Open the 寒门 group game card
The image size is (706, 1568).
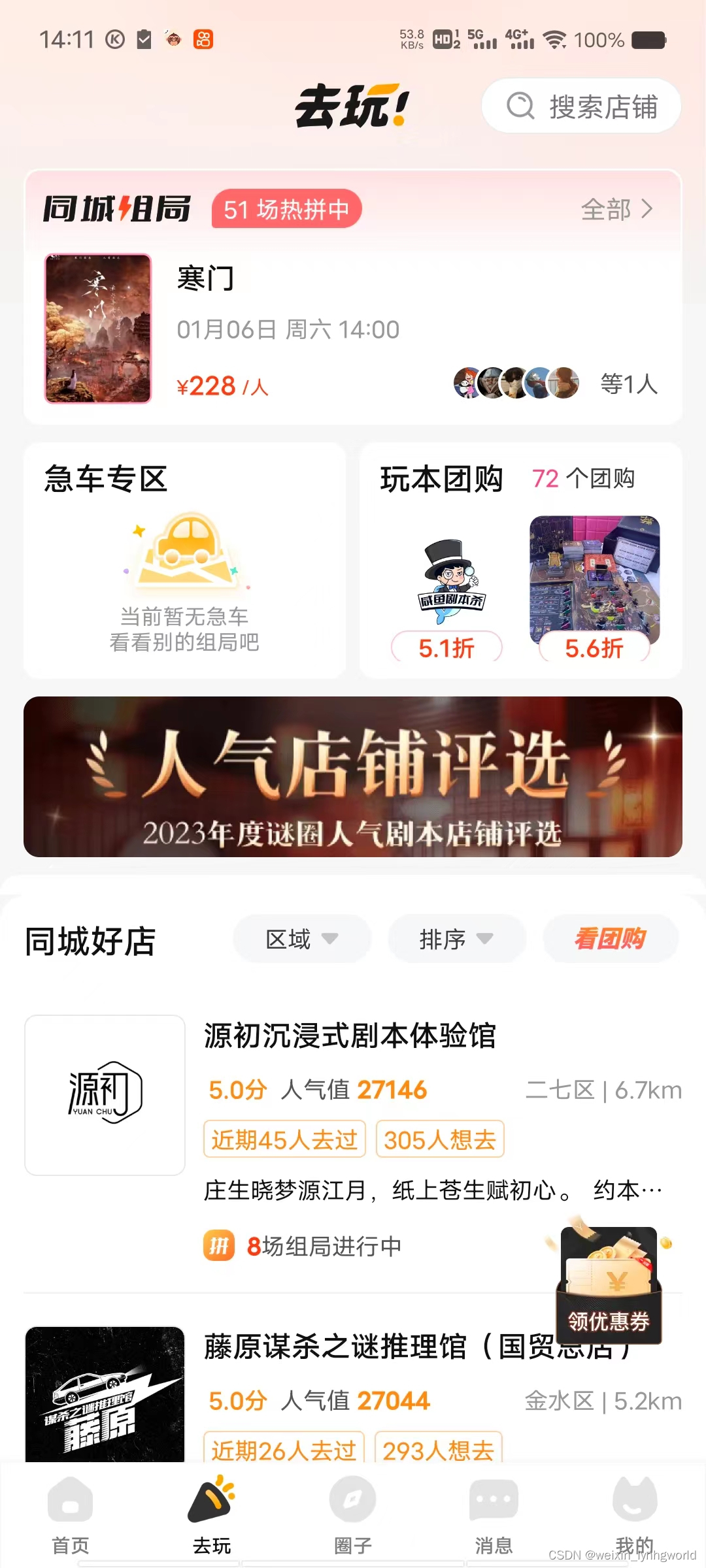click(353, 329)
